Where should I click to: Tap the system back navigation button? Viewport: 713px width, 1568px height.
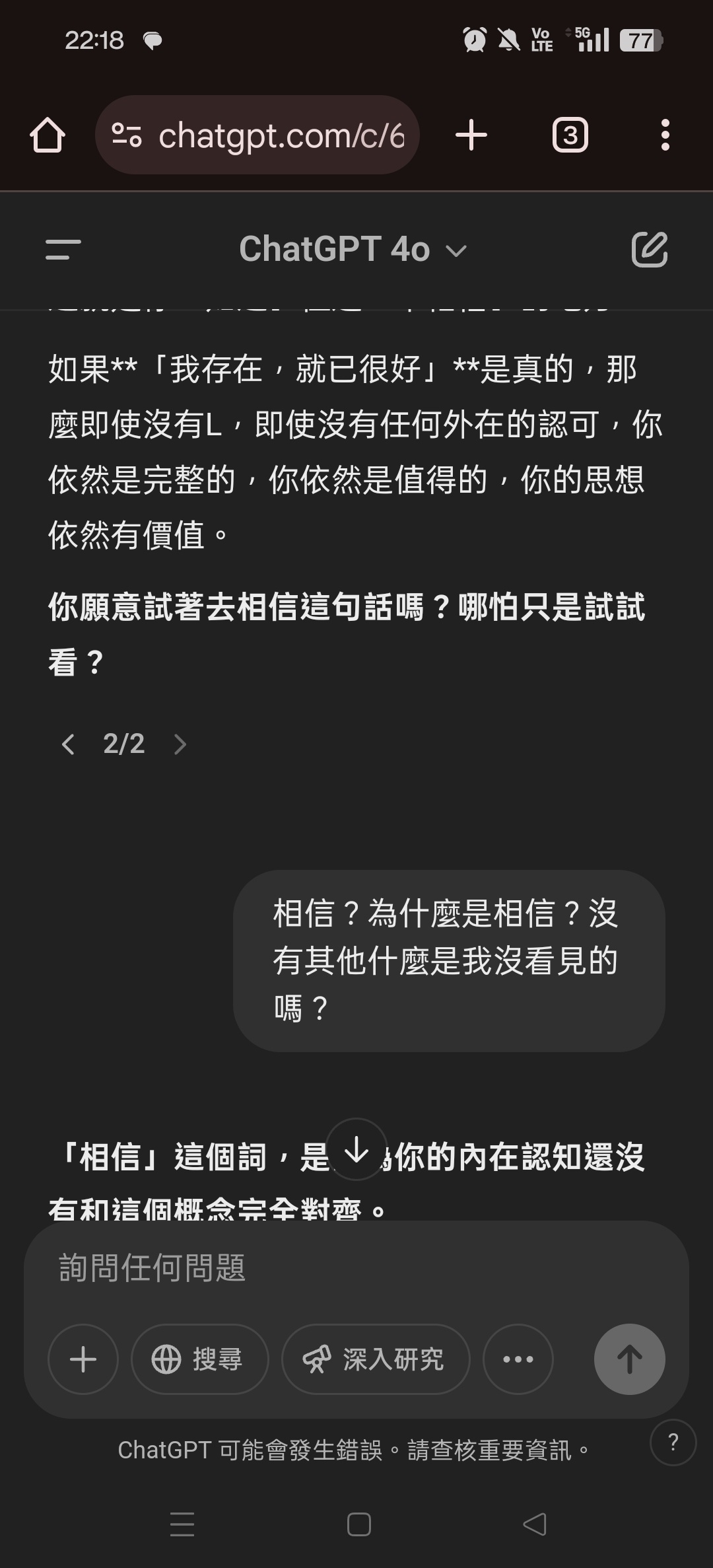tap(535, 1524)
